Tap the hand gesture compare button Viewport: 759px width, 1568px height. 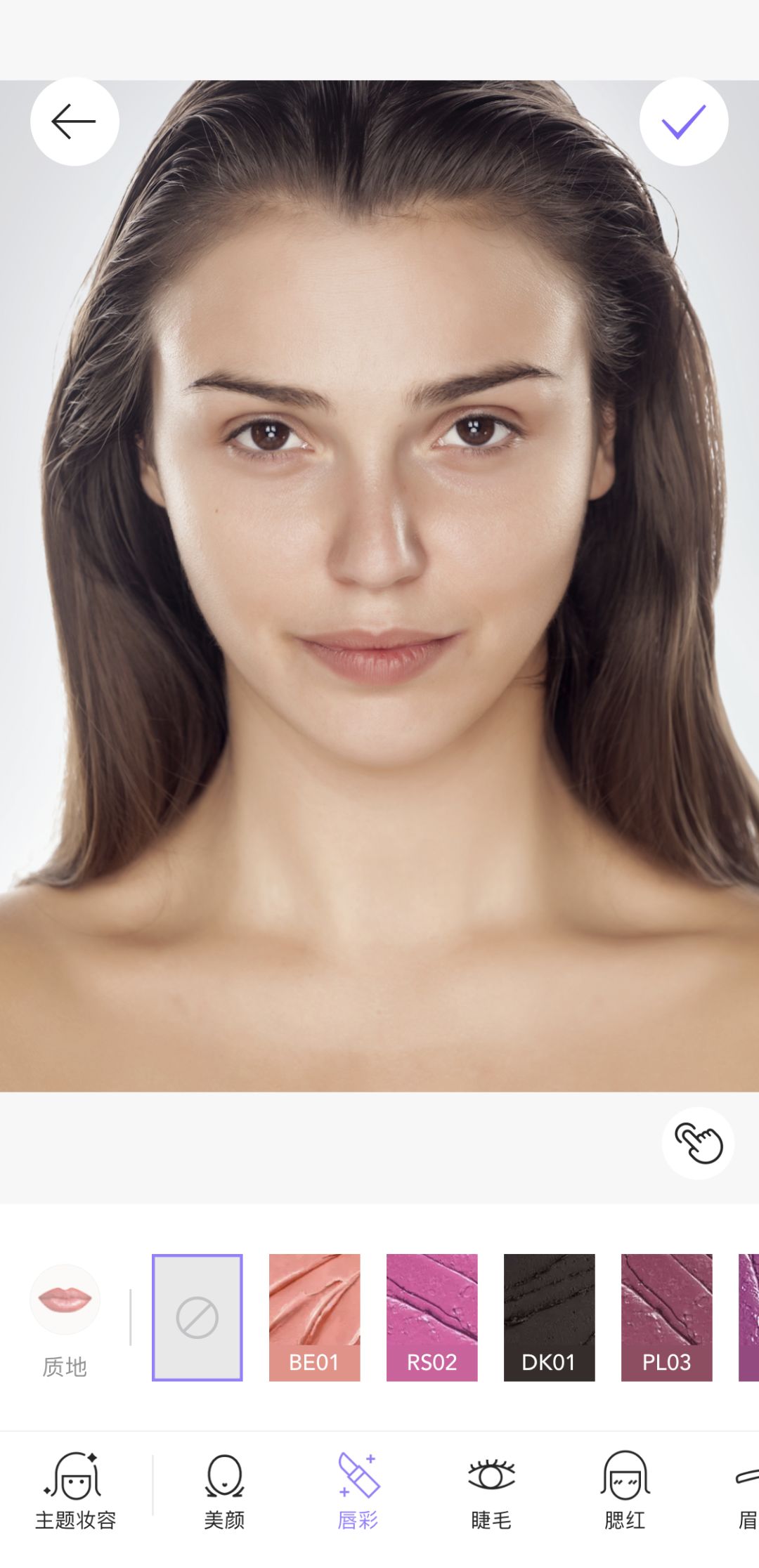tap(698, 1143)
